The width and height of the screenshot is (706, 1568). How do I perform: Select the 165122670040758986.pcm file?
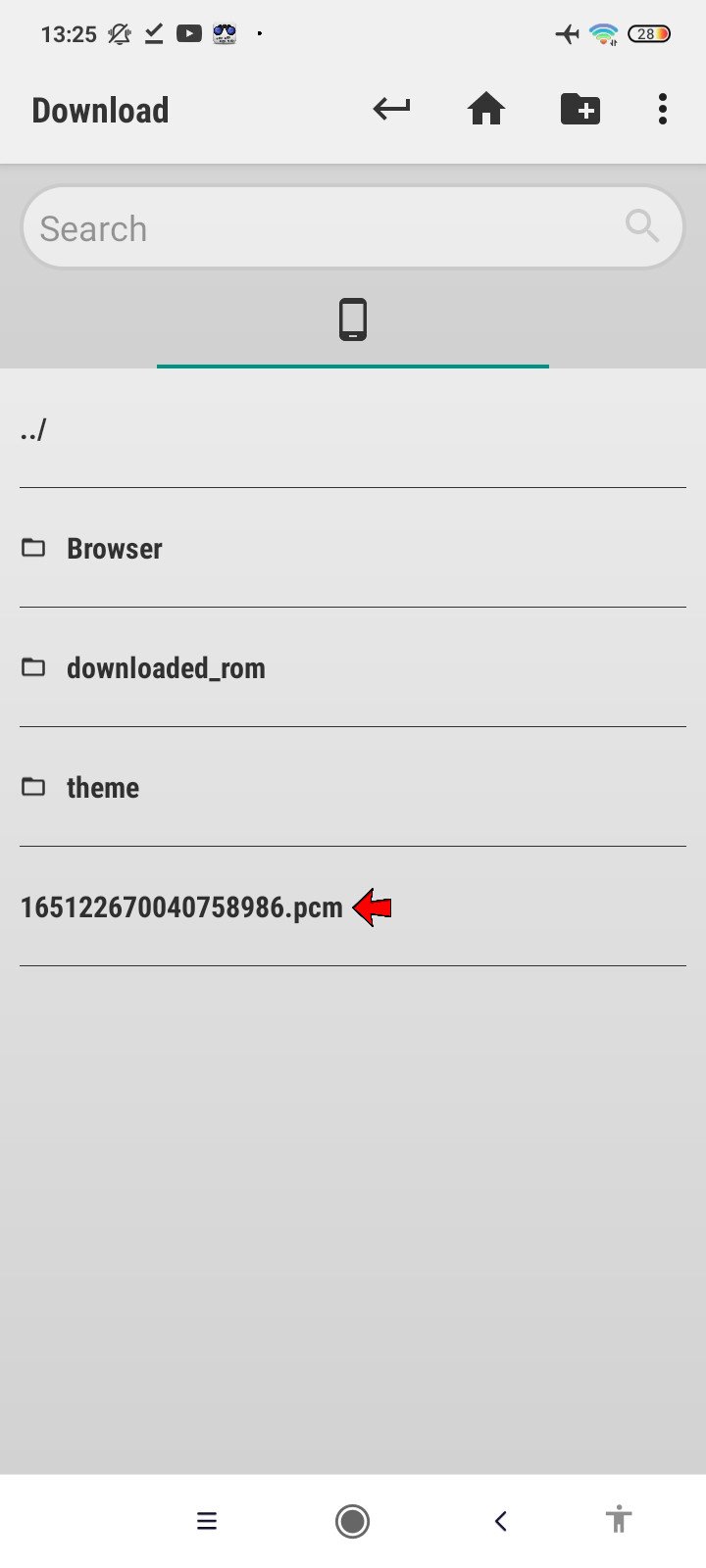tap(353, 906)
